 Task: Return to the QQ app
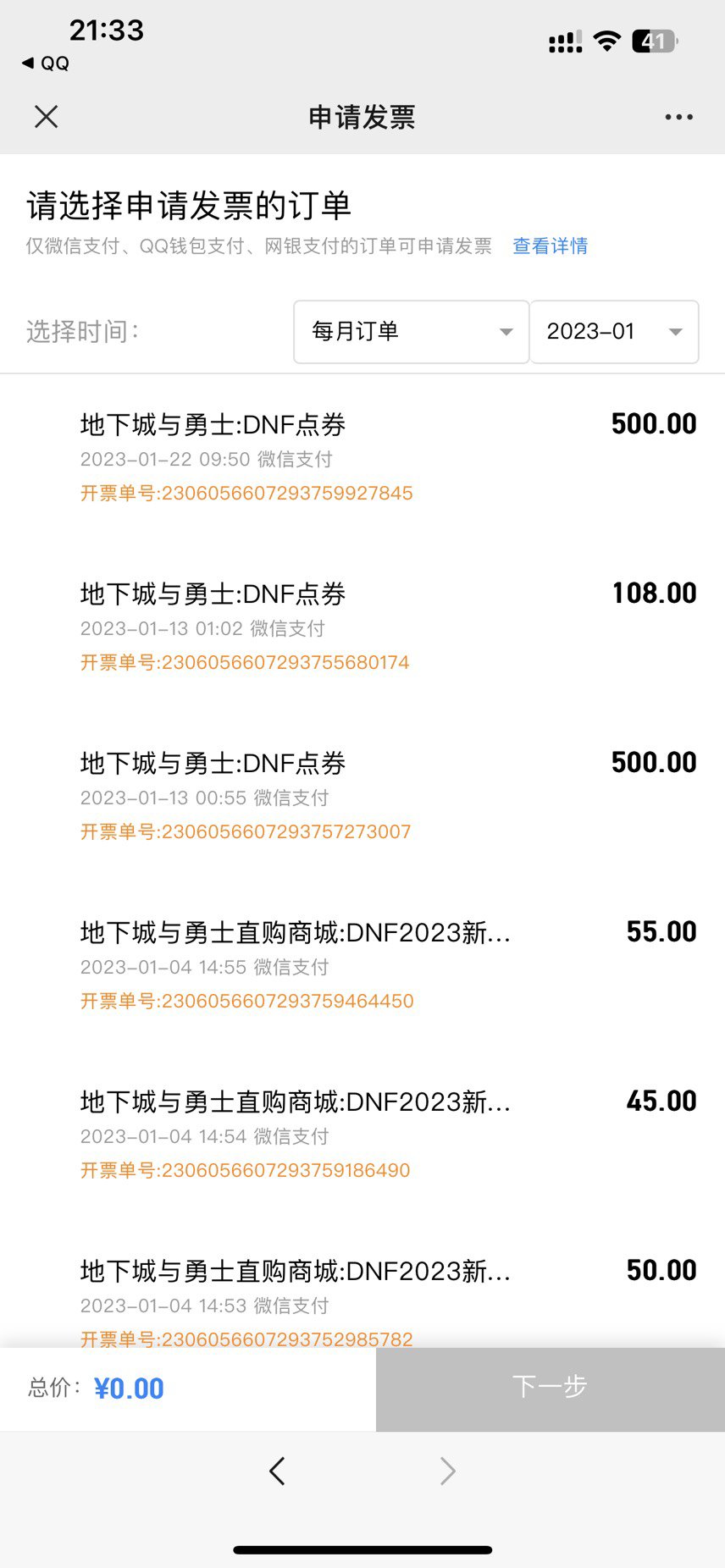(x=47, y=63)
